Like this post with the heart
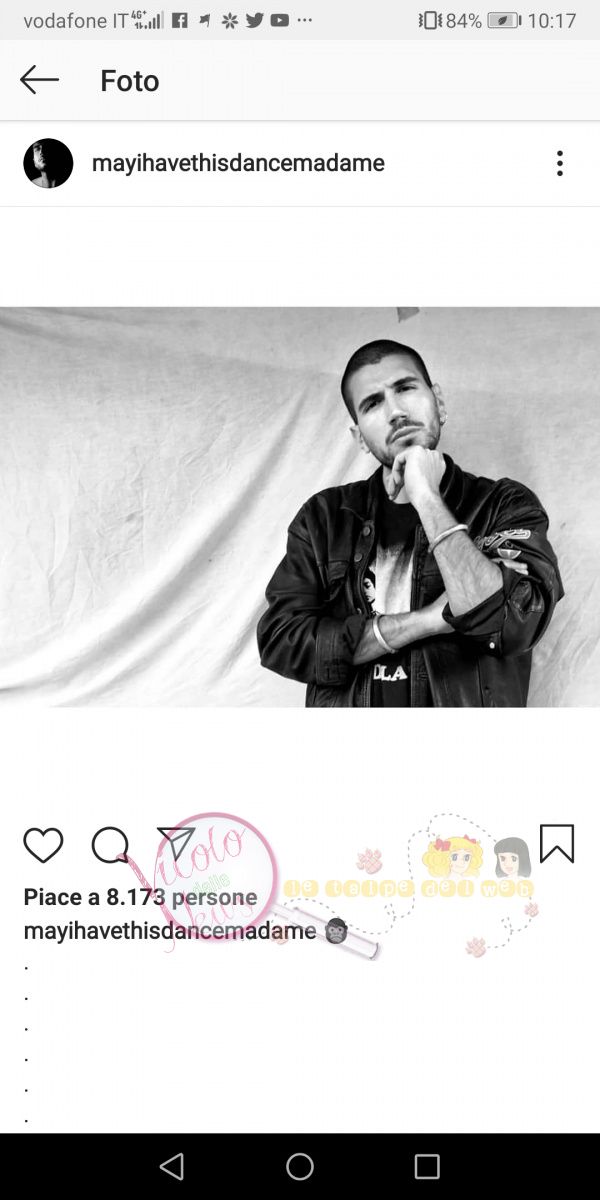600x1200 pixels. pyautogui.click(x=43, y=846)
